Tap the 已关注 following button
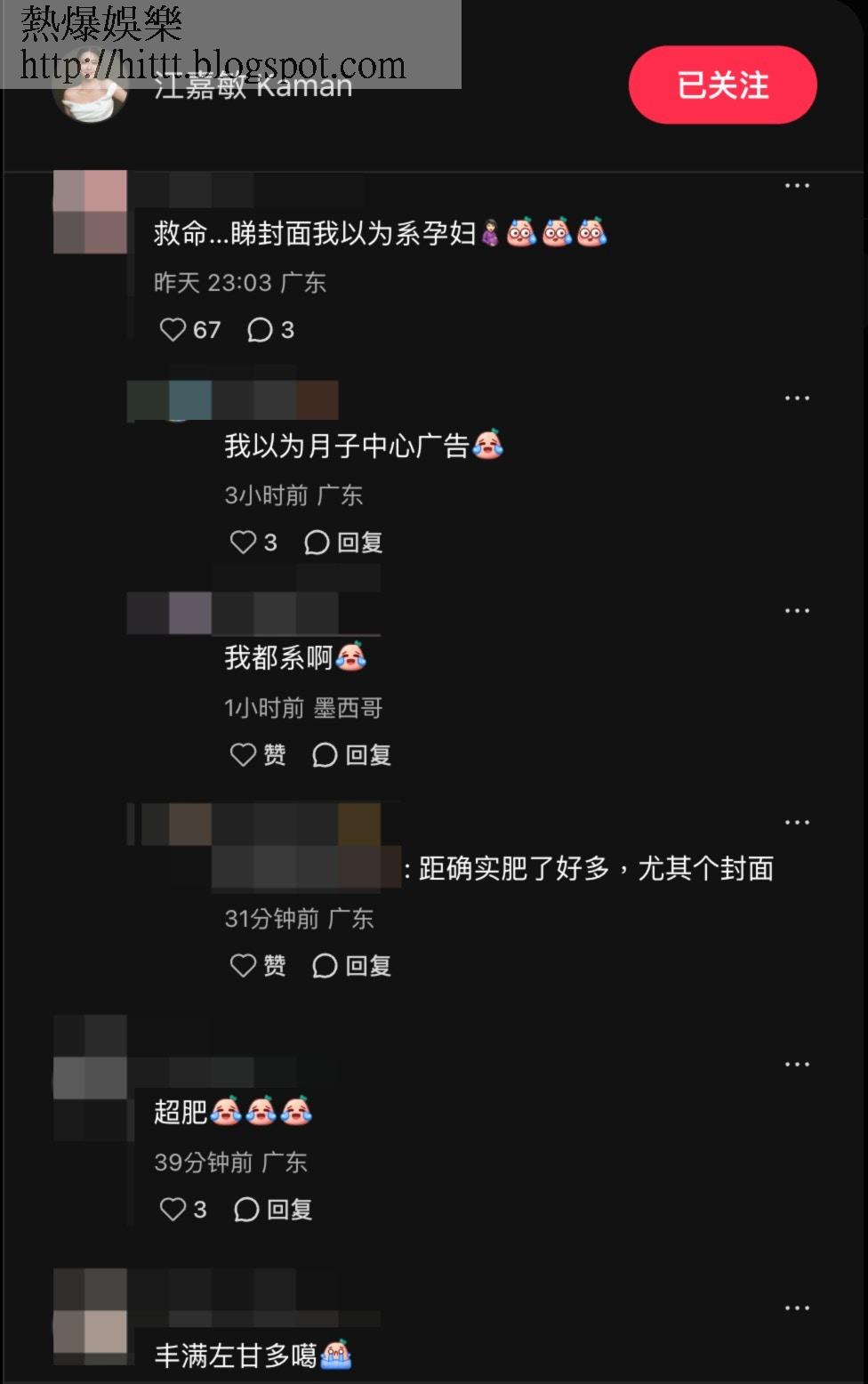 point(722,85)
